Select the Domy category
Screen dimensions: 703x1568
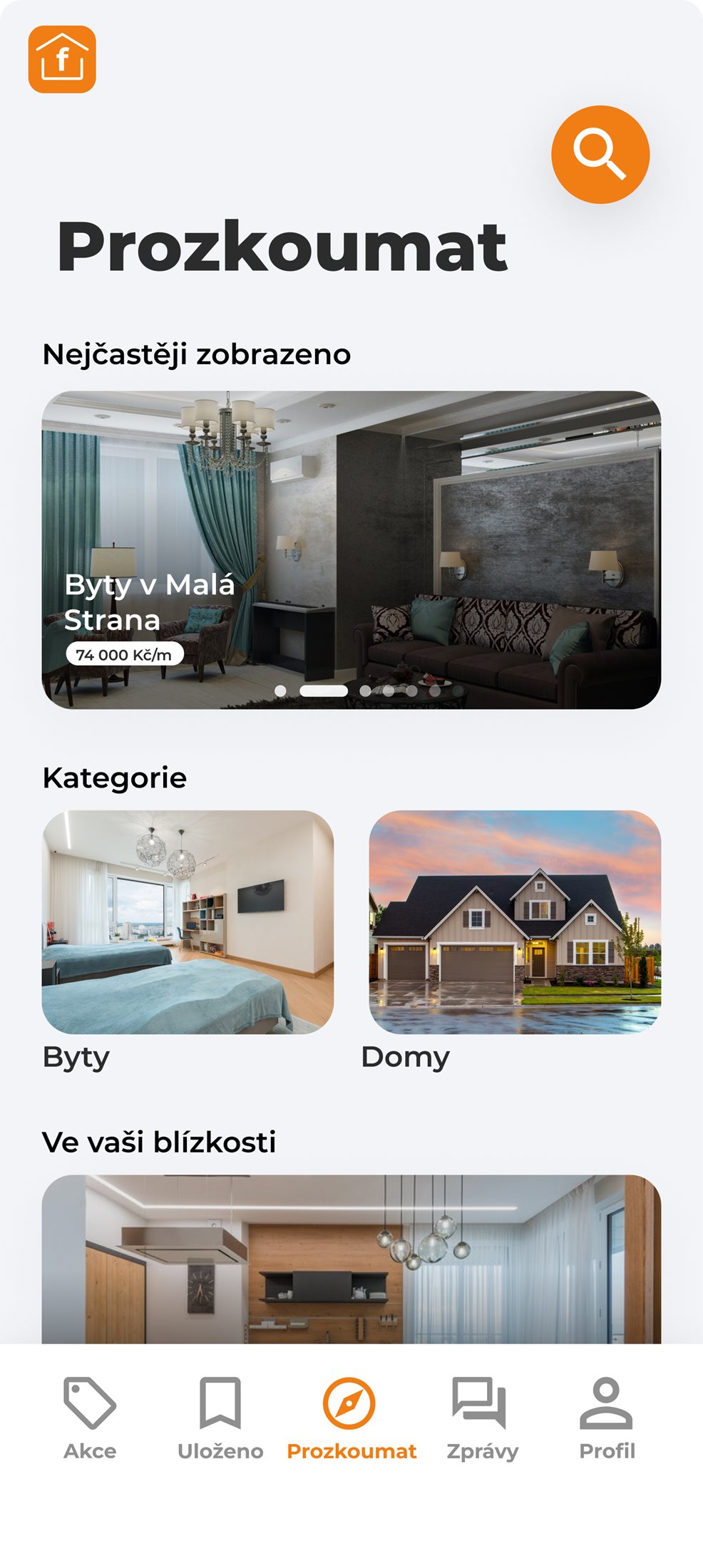point(515,922)
